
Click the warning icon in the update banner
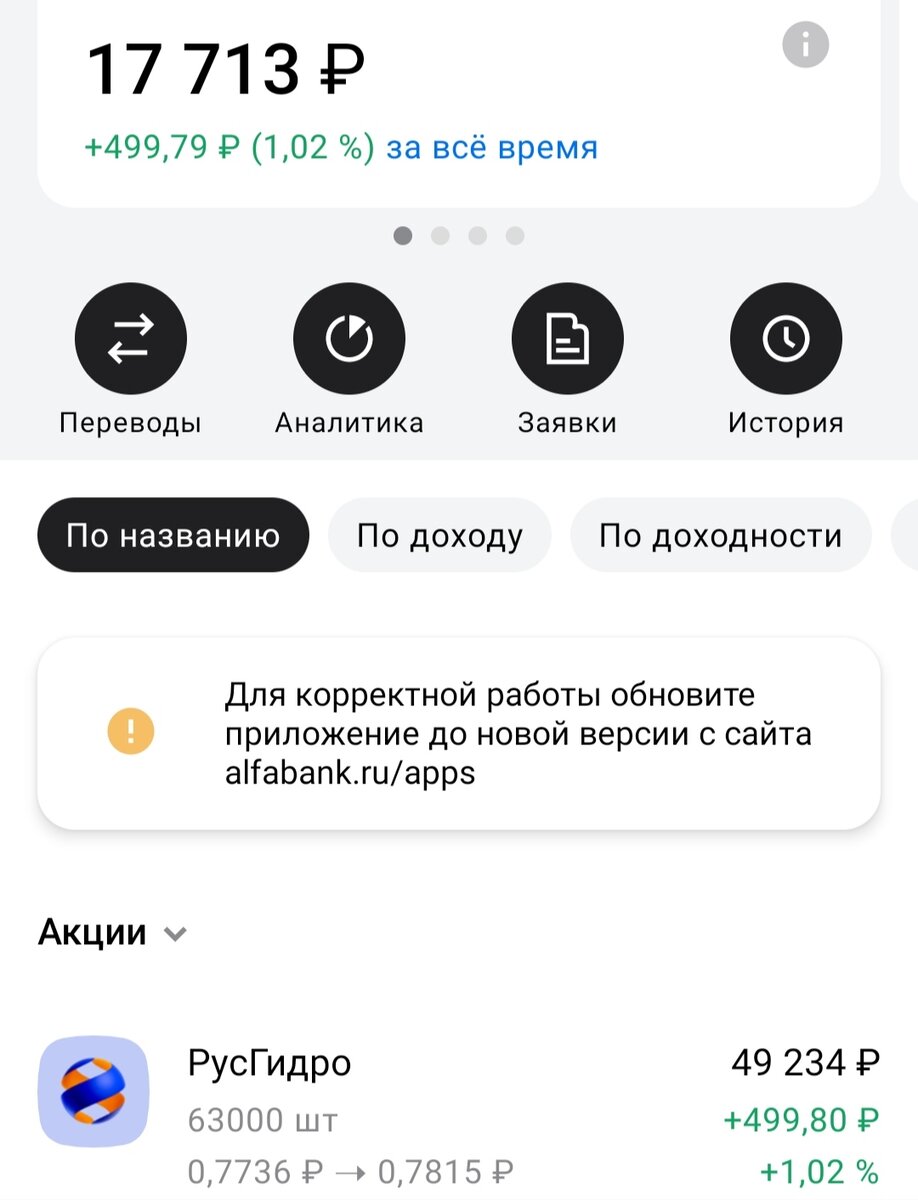129,733
